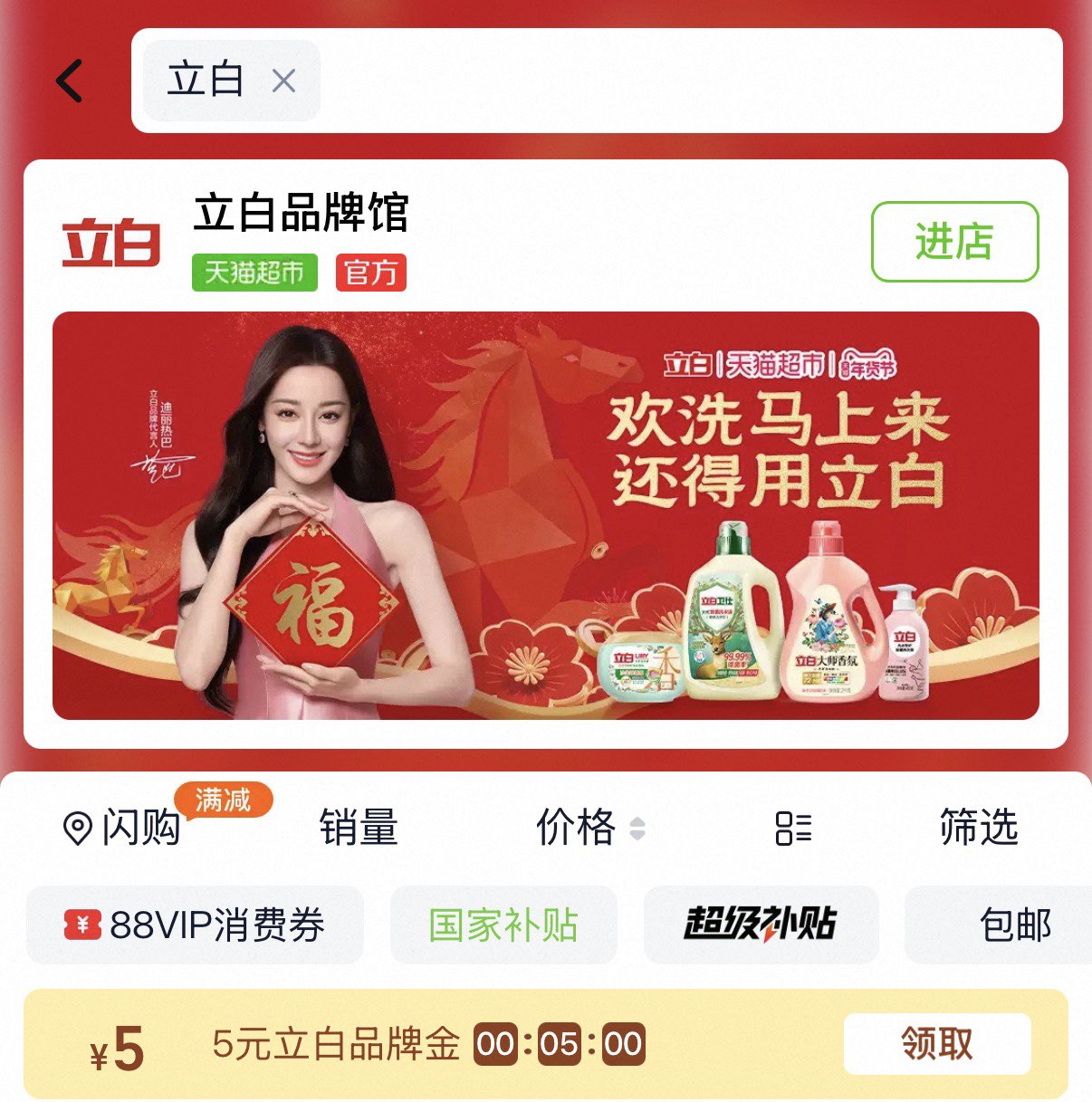This screenshot has width=1092, height=1102.
Task: Claim the 5元 coupon with 领取
Action: coord(937,1043)
